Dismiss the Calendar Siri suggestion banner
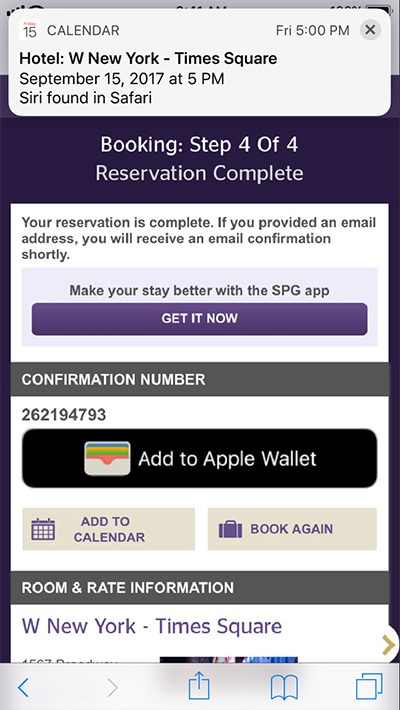 [x=370, y=30]
